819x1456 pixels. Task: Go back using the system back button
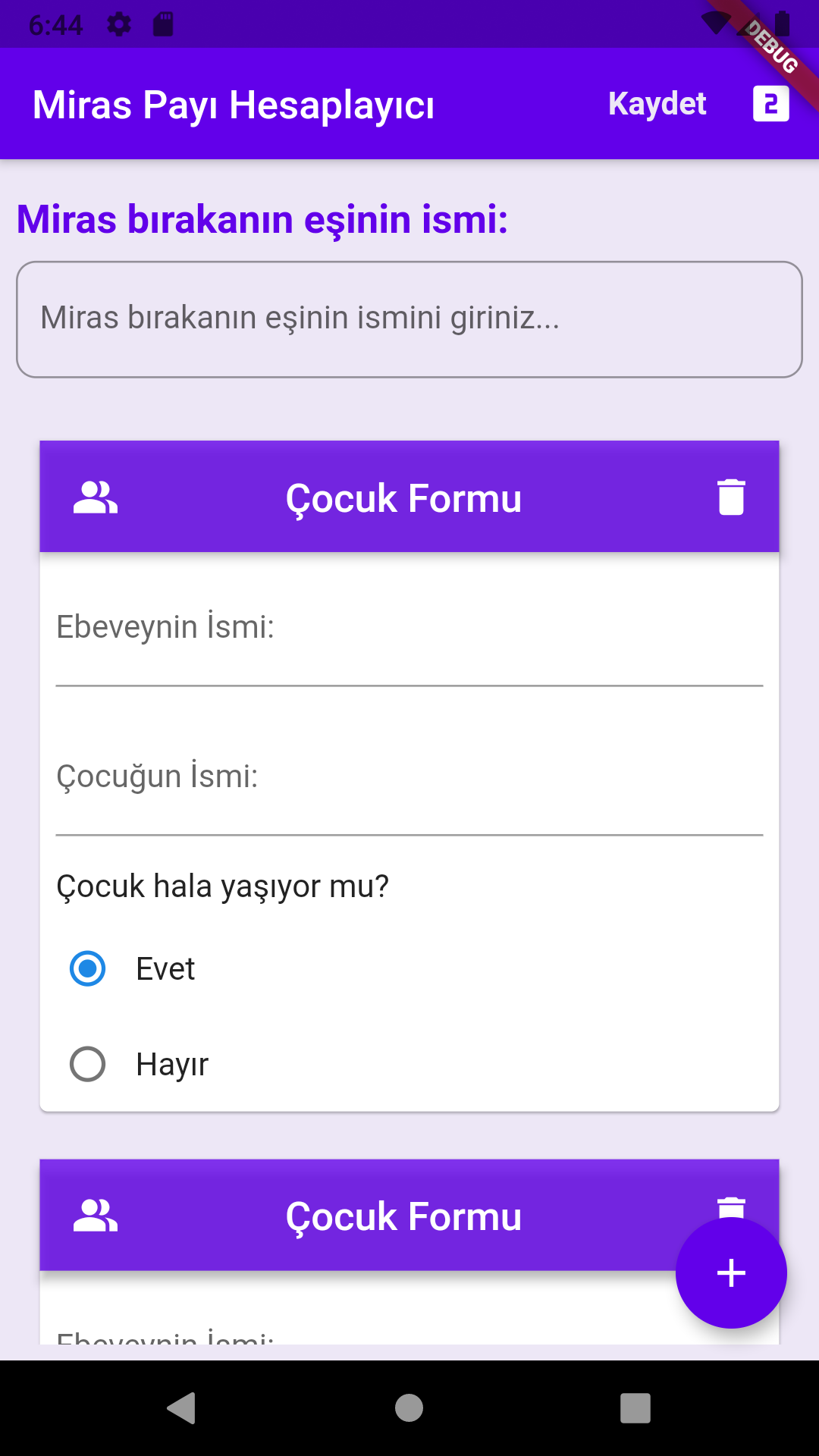pyautogui.click(x=182, y=1408)
